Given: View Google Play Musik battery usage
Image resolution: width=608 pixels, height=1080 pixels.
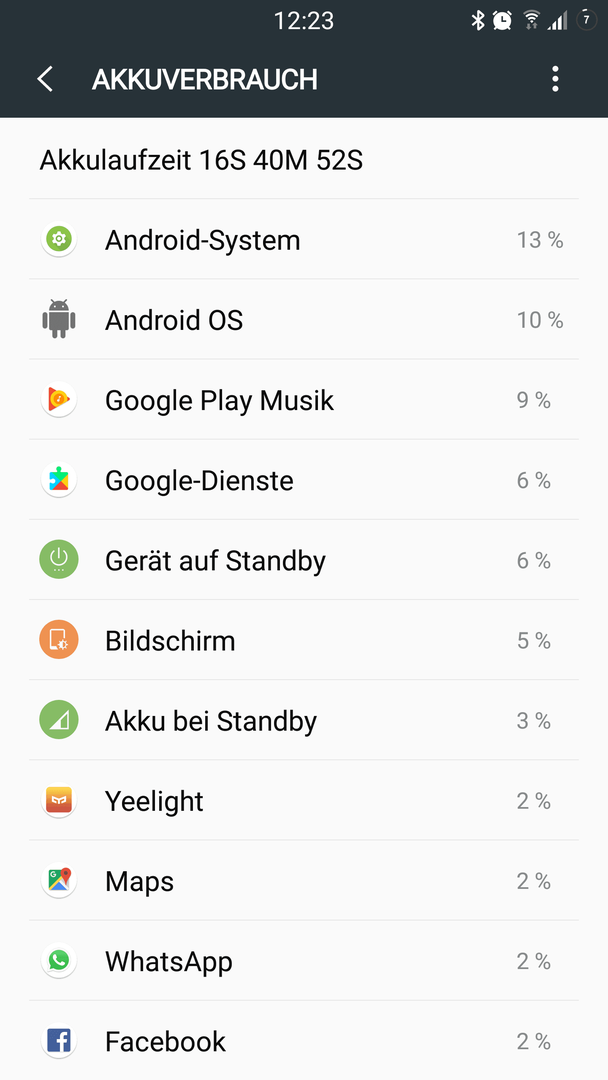Looking at the screenshot, I should coord(304,399).
